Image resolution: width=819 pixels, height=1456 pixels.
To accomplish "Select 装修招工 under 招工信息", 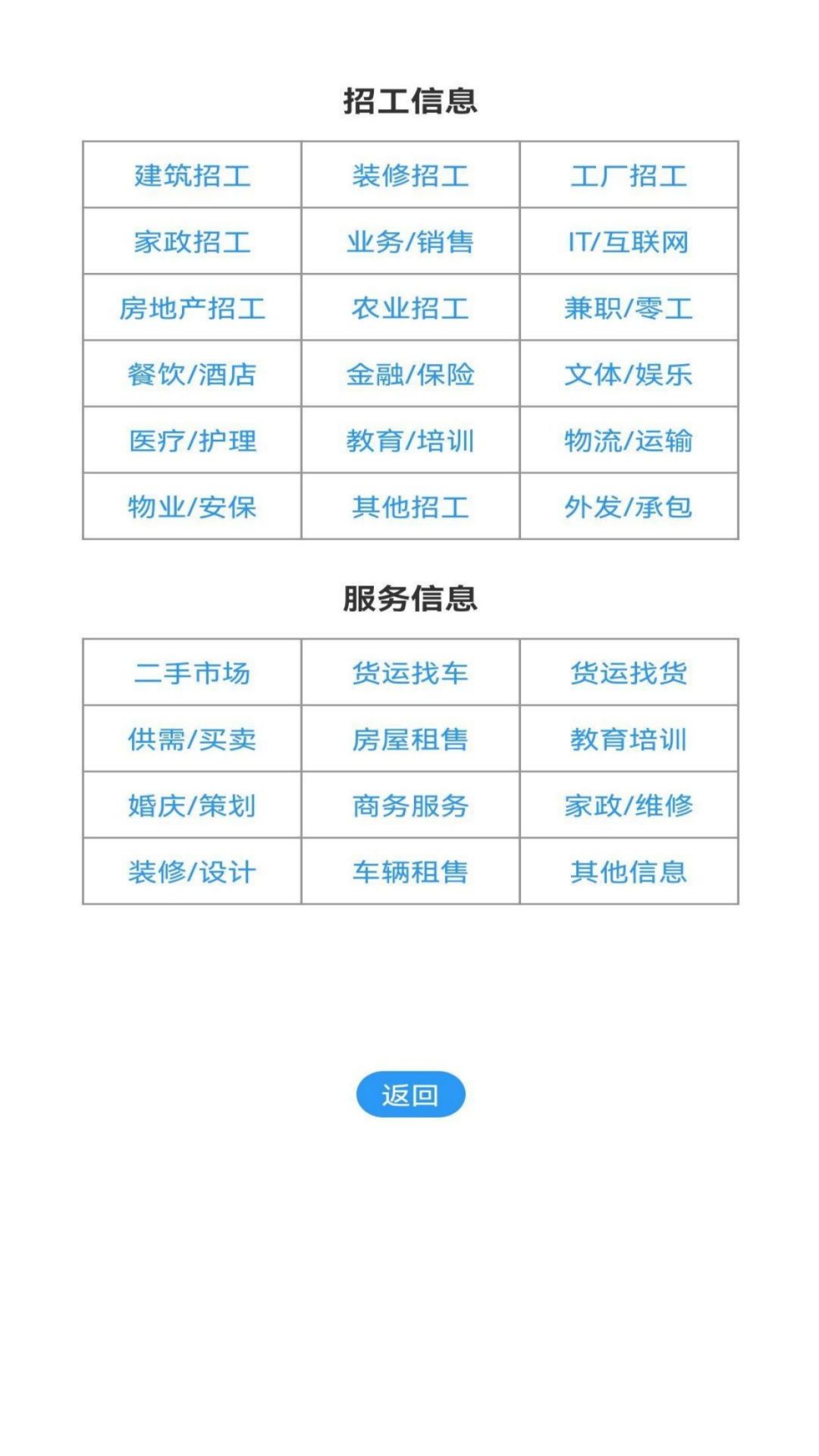I will pos(410,177).
